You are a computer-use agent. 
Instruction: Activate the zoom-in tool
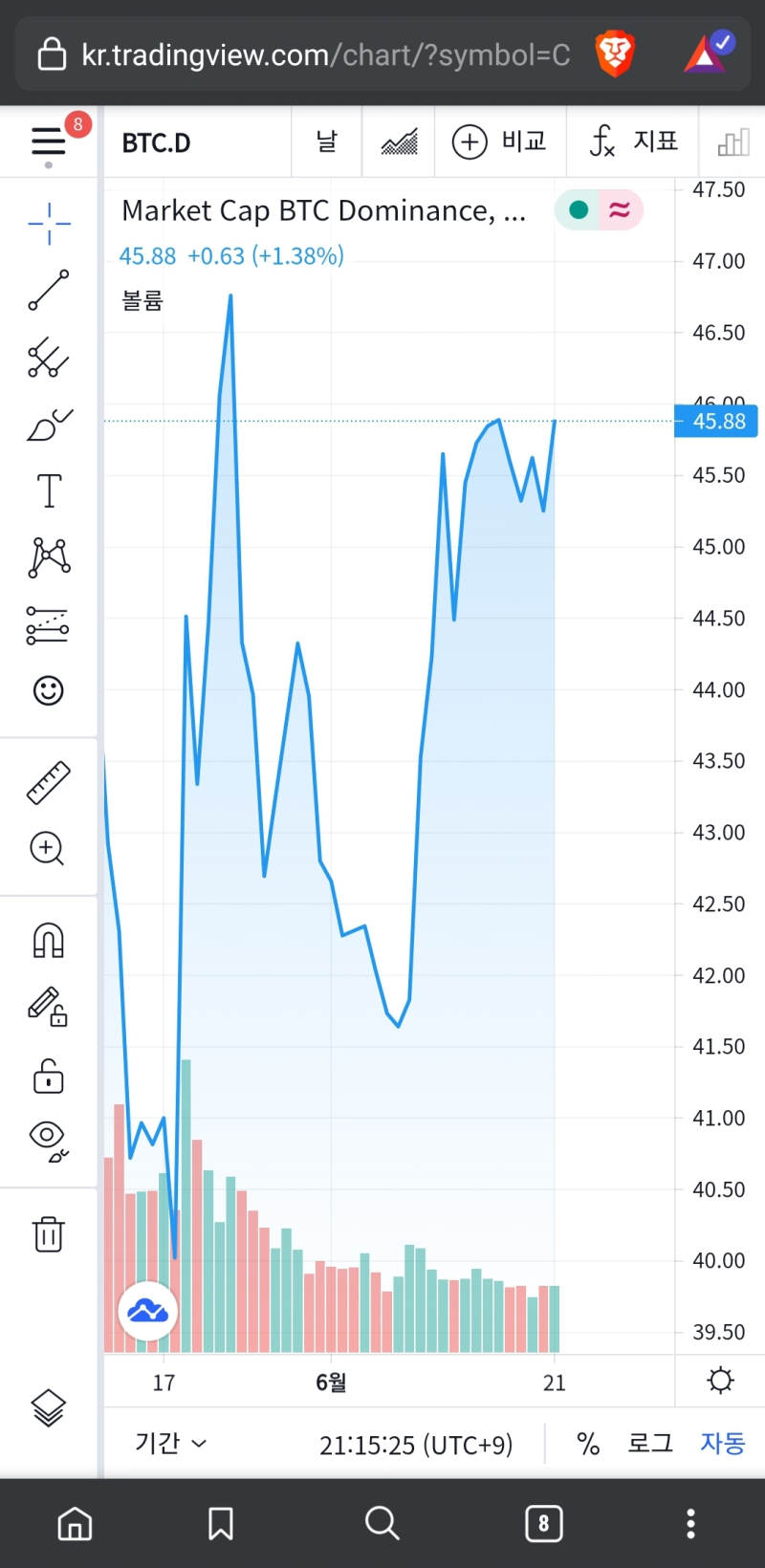(49, 848)
